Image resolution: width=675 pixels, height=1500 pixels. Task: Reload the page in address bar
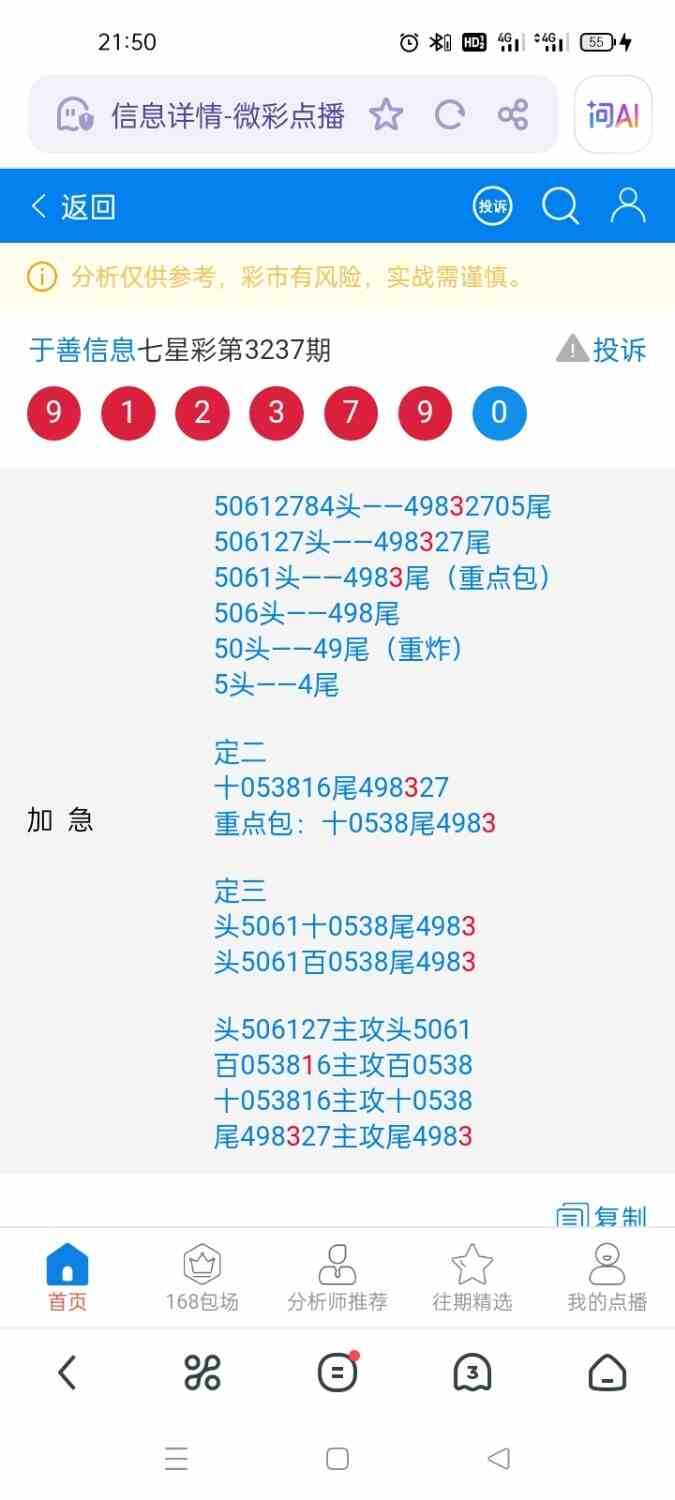coord(449,115)
